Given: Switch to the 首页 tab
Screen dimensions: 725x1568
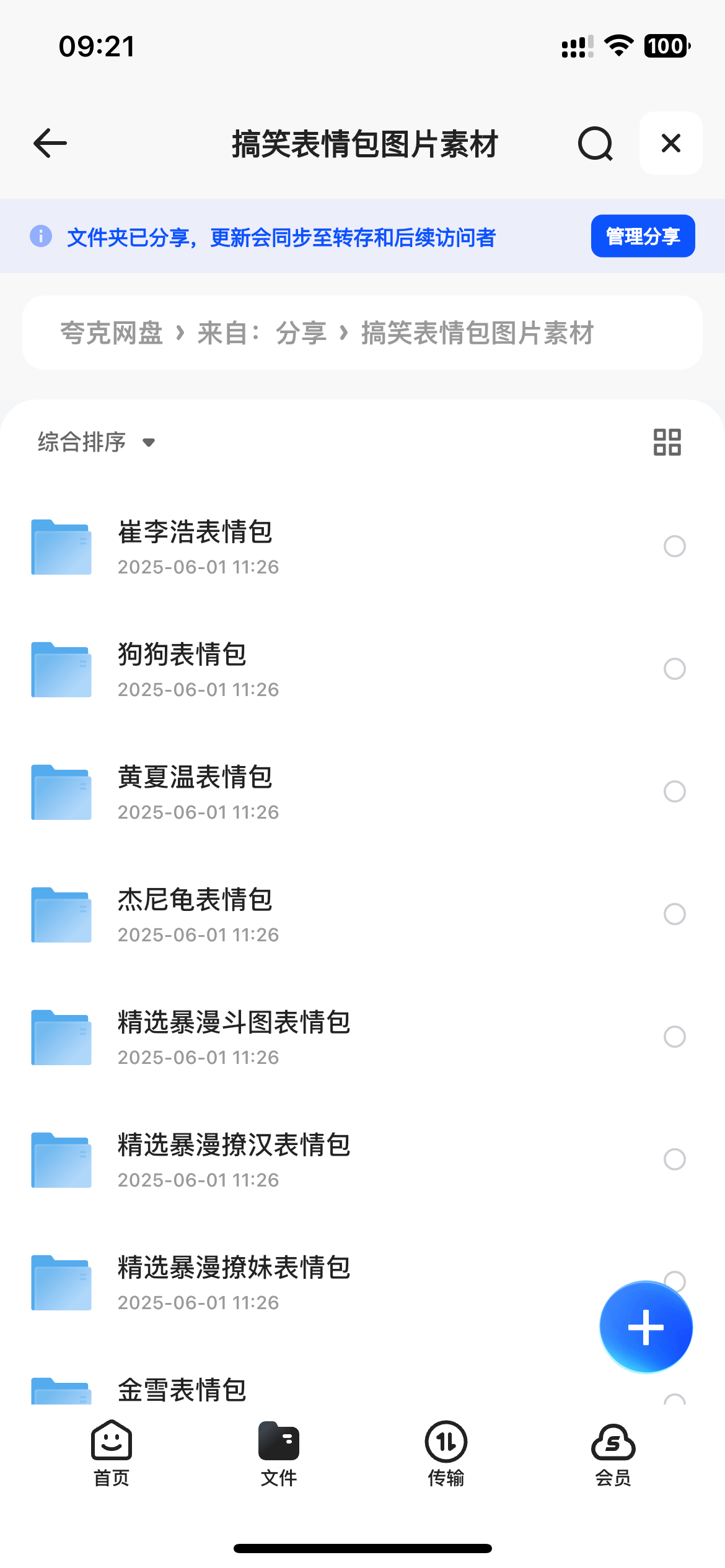Looking at the screenshot, I should pyautogui.click(x=112, y=1453).
